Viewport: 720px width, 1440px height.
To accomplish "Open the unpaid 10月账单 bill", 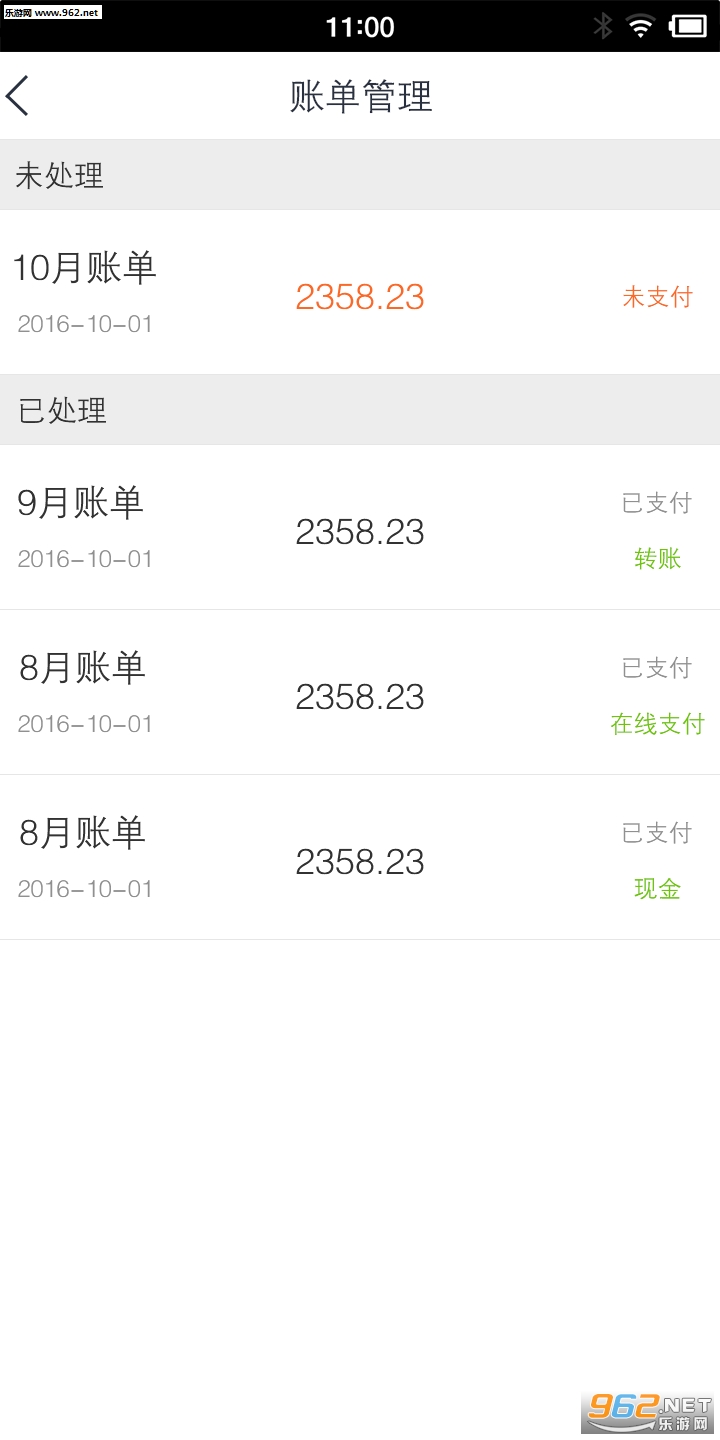I will [360, 293].
